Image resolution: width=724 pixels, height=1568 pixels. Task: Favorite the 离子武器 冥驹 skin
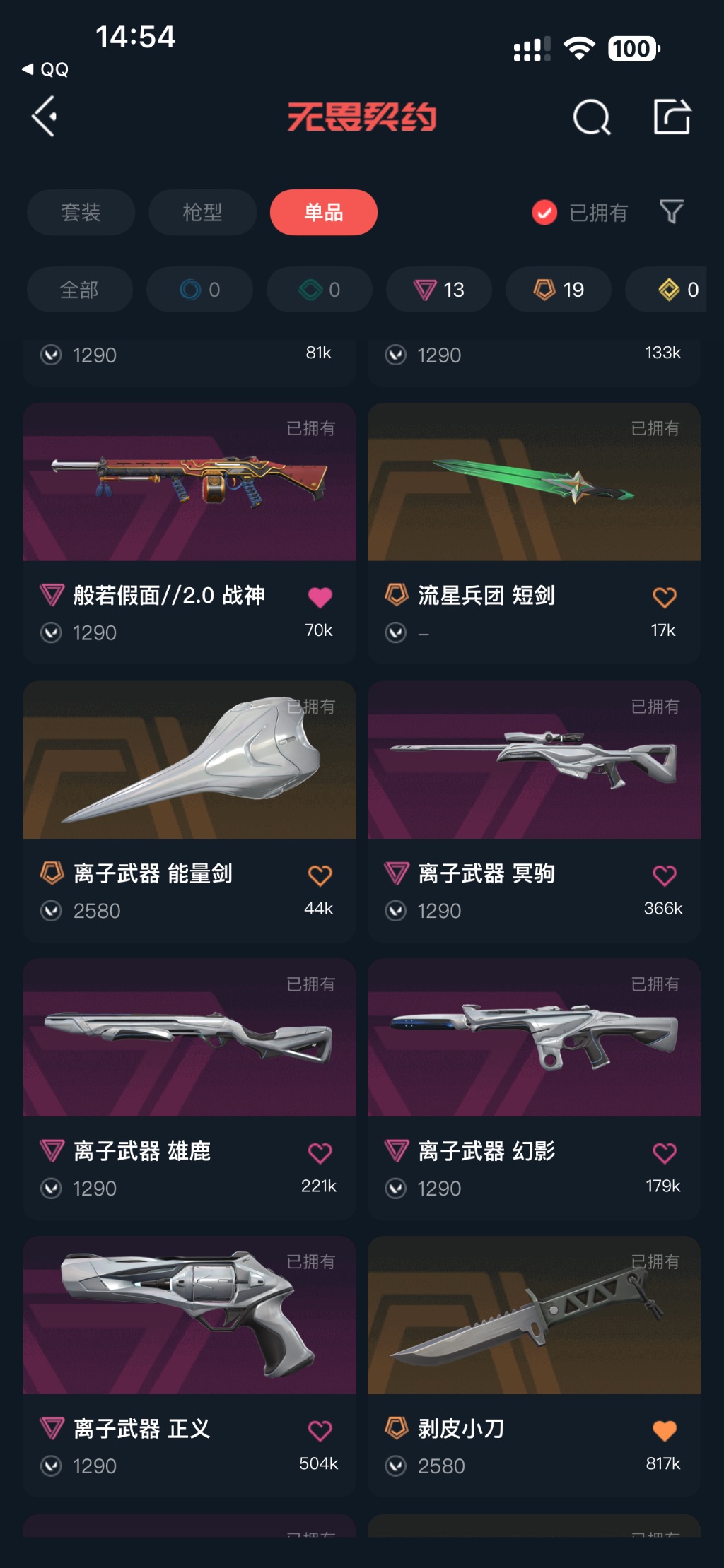[x=664, y=875]
